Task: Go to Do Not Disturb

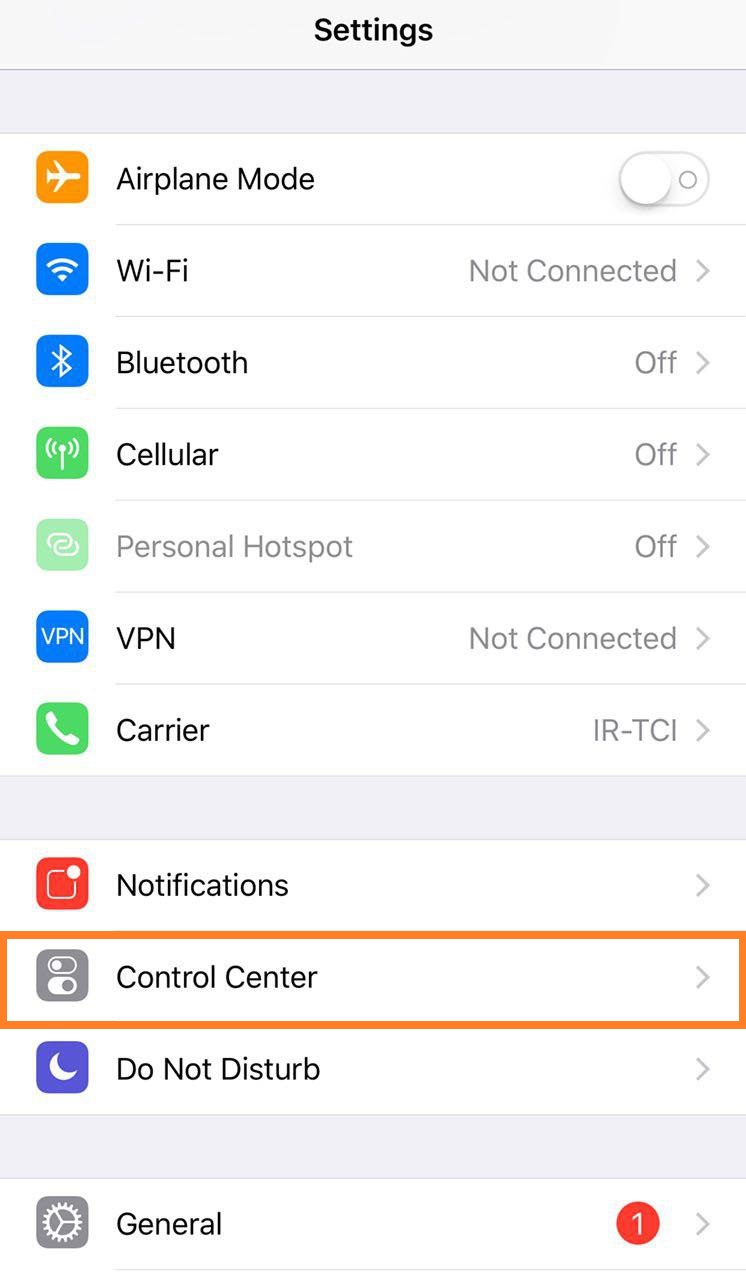Action: 372,1069
